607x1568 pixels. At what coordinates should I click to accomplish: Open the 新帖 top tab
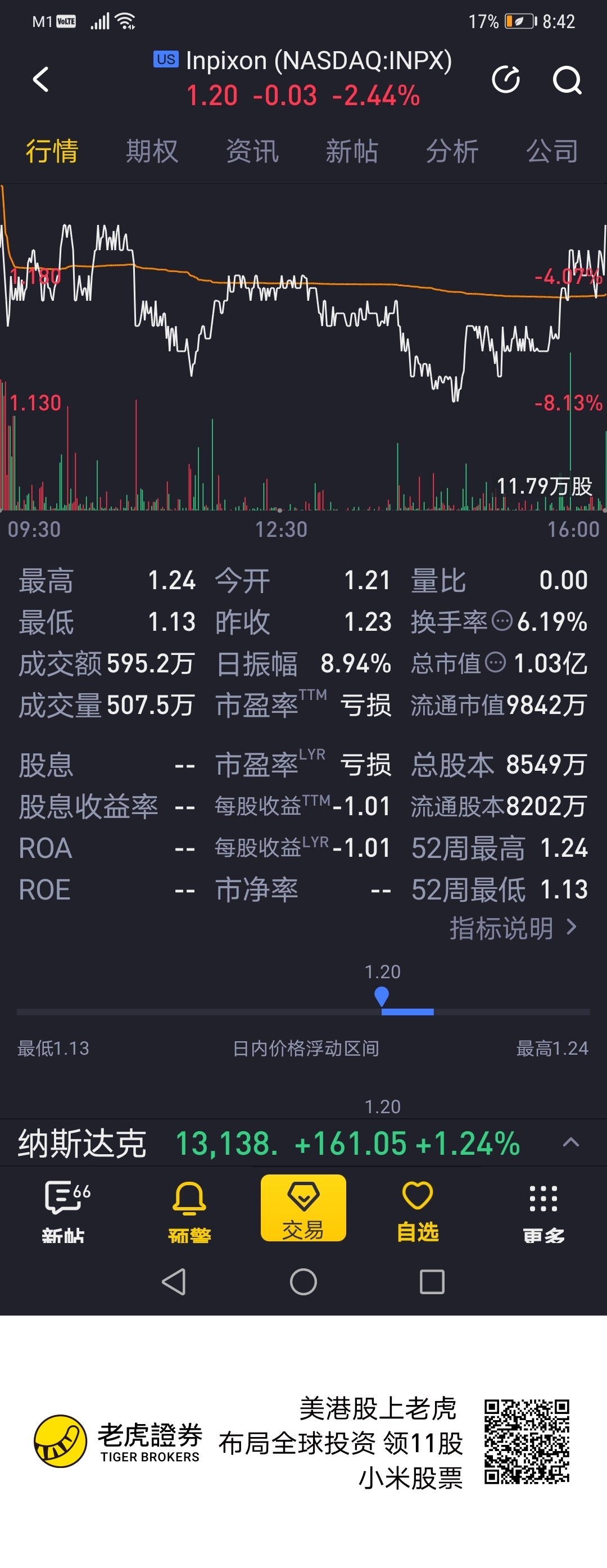[351, 151]
